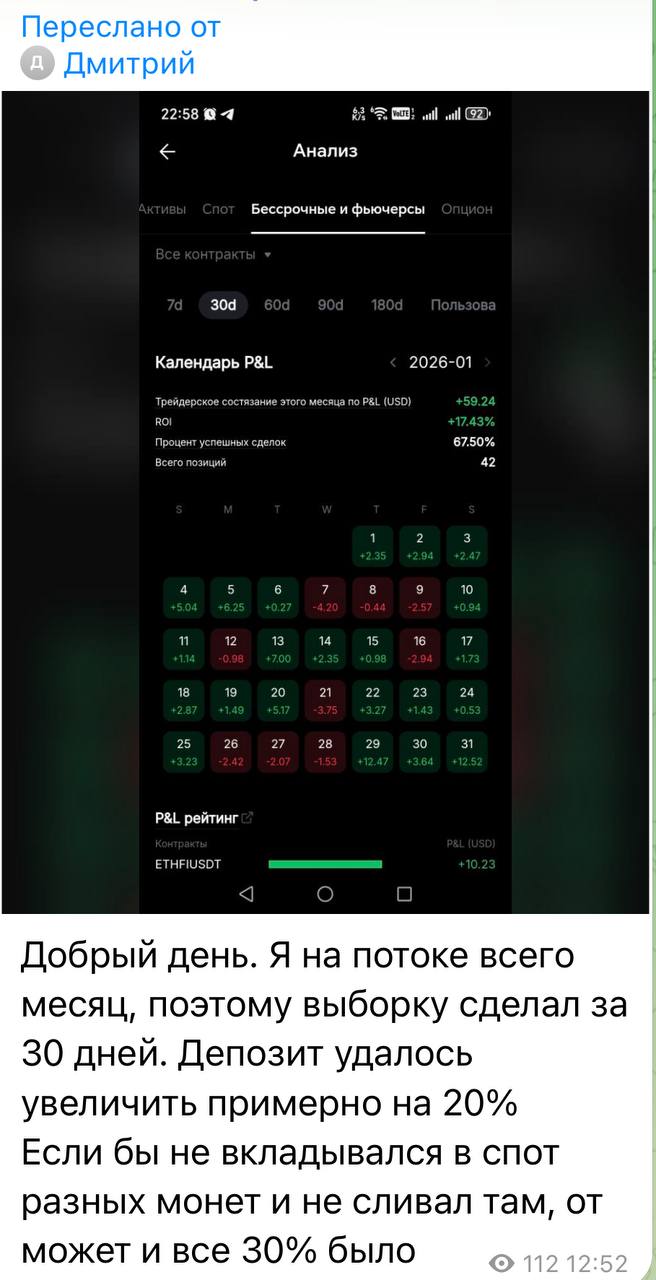Open the attached trading screenshot image
656x1280 pixels.
328,500
